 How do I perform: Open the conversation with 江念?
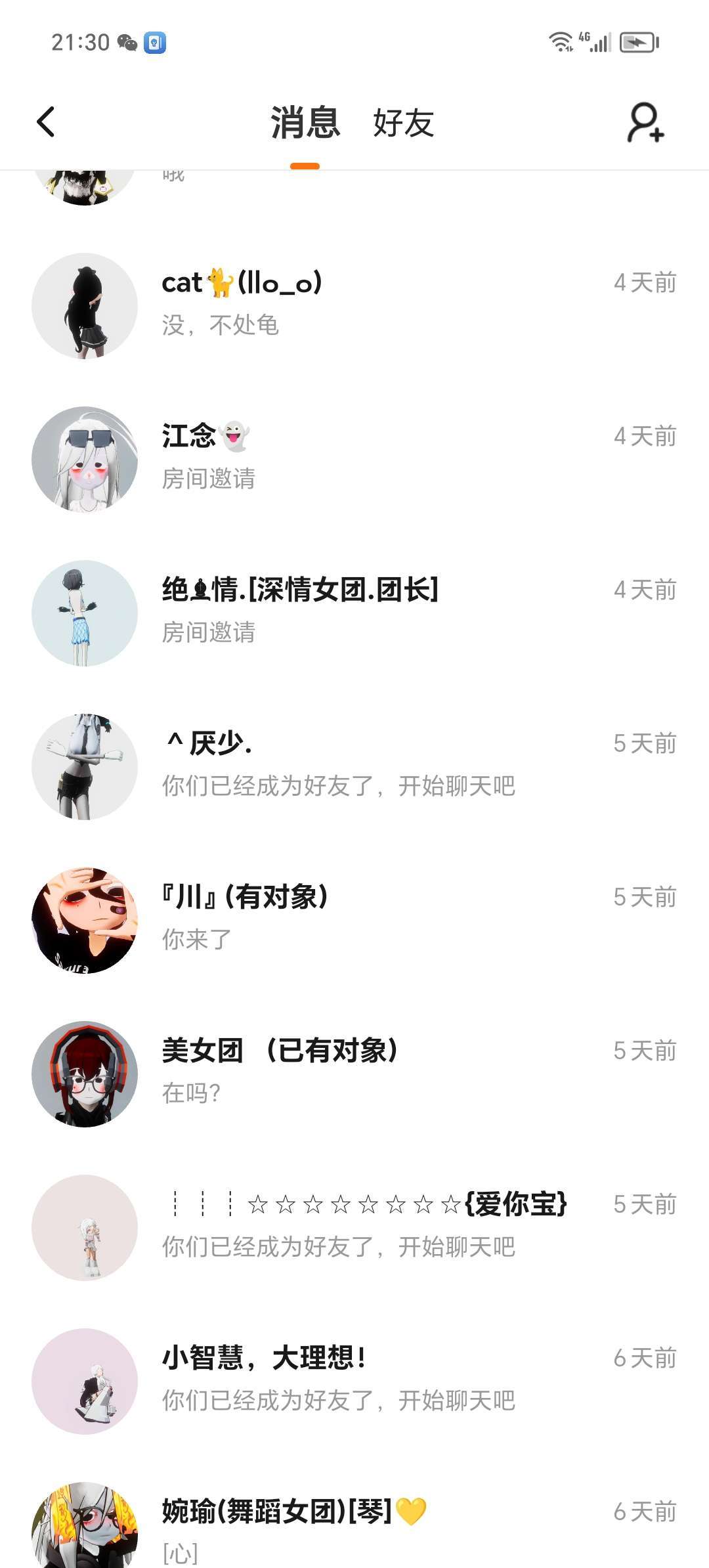coord(354,458)
